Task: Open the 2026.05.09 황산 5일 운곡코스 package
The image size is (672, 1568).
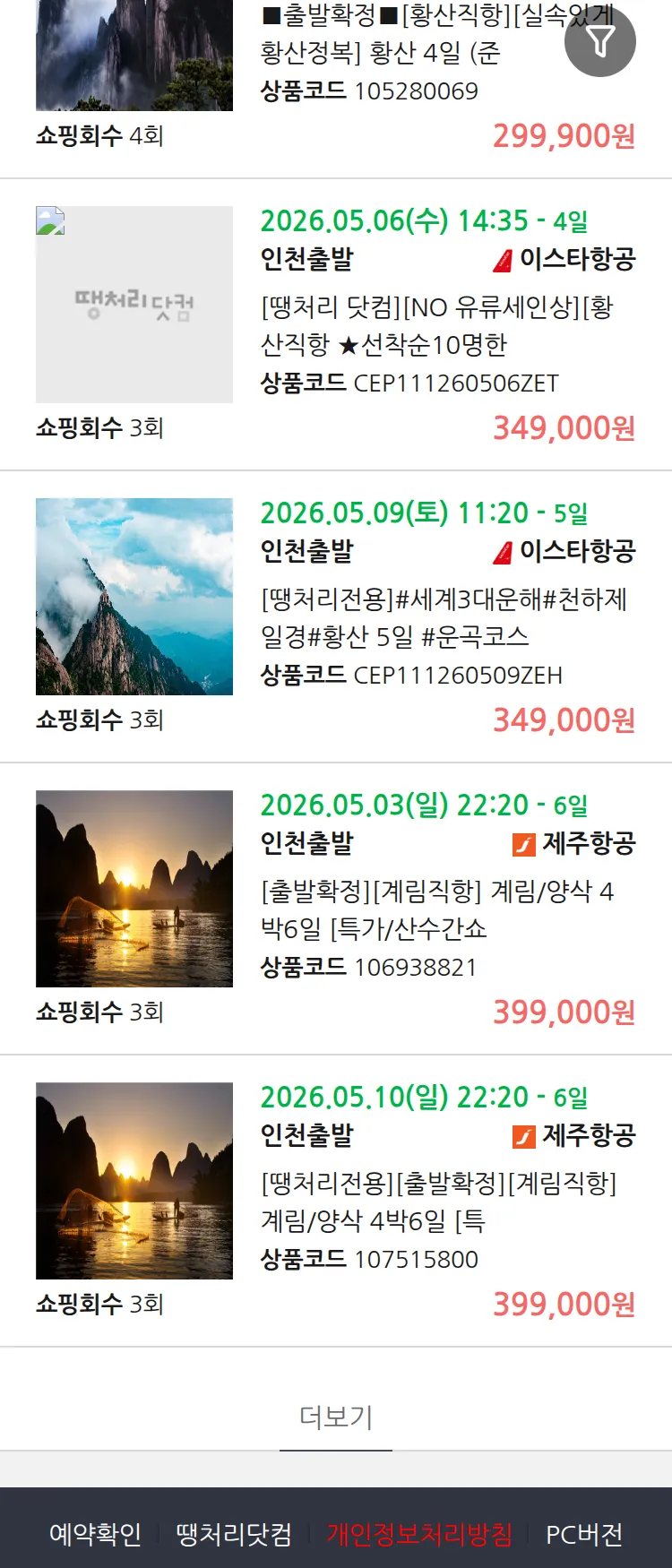Action: (443, 618)
